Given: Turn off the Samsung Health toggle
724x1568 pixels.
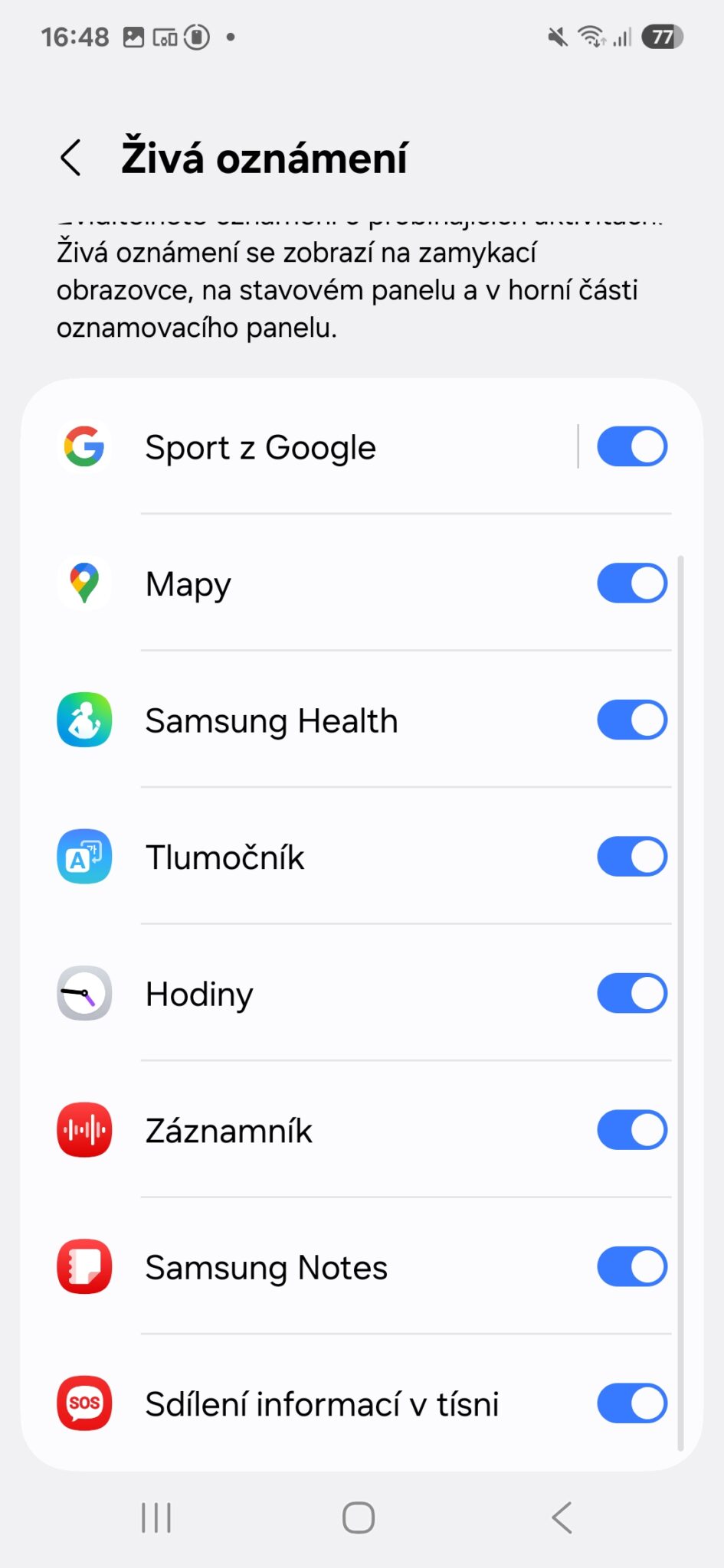Looking at the screenshot, I should (x=631, y=720).
